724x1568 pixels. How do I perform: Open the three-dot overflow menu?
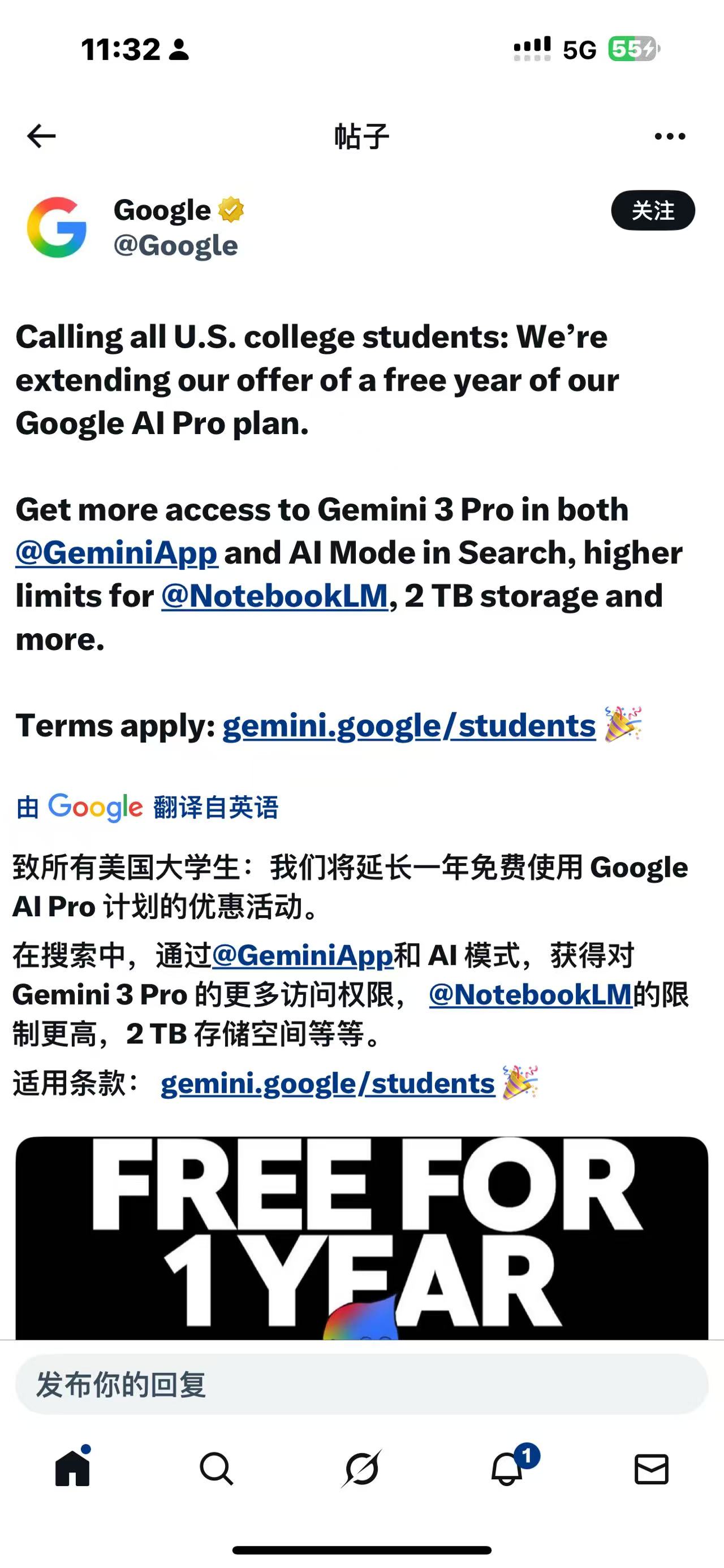670,136
